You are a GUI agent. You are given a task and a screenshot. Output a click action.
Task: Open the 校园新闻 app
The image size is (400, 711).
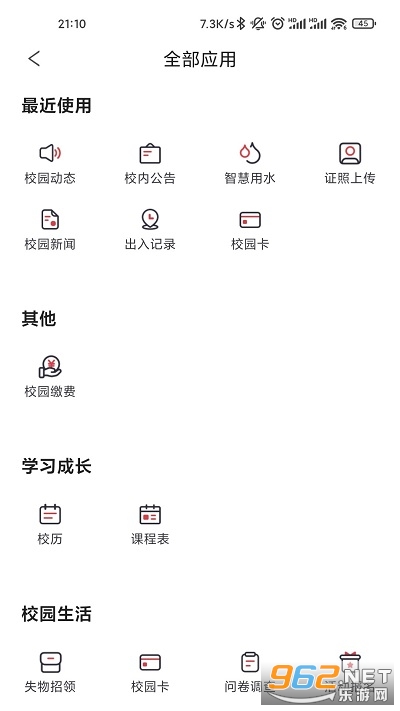50,229
